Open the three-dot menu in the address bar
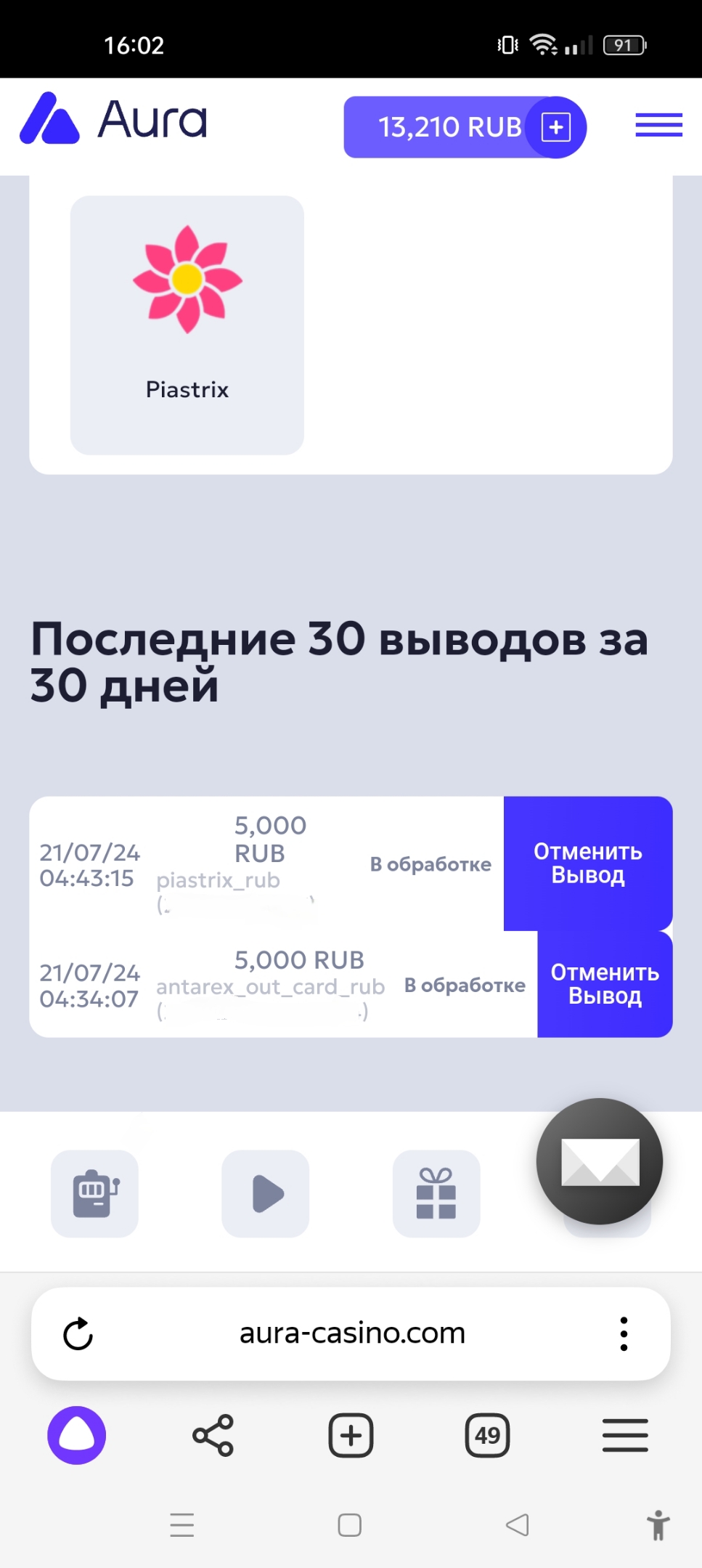 [x=624, y=1333]
